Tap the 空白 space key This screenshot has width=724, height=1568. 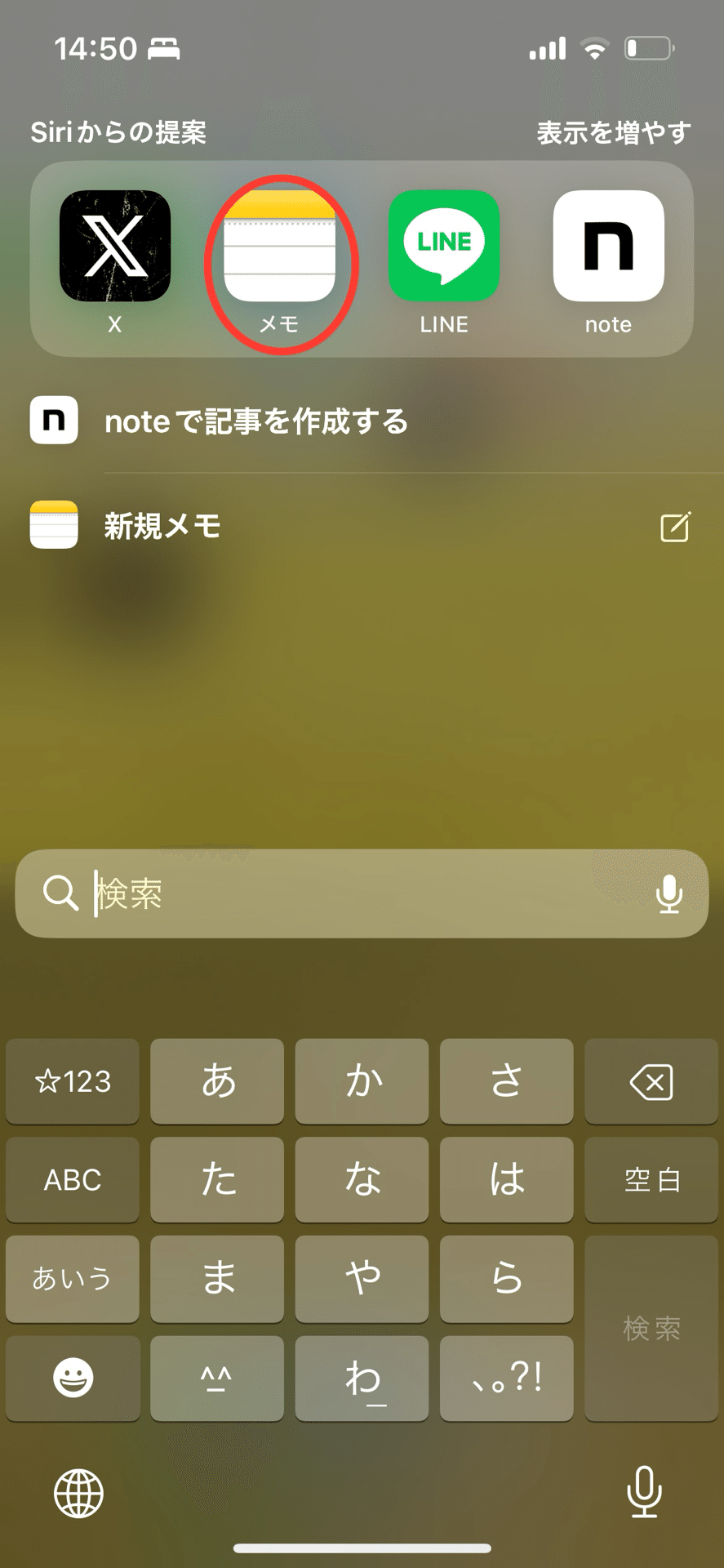651,1180
